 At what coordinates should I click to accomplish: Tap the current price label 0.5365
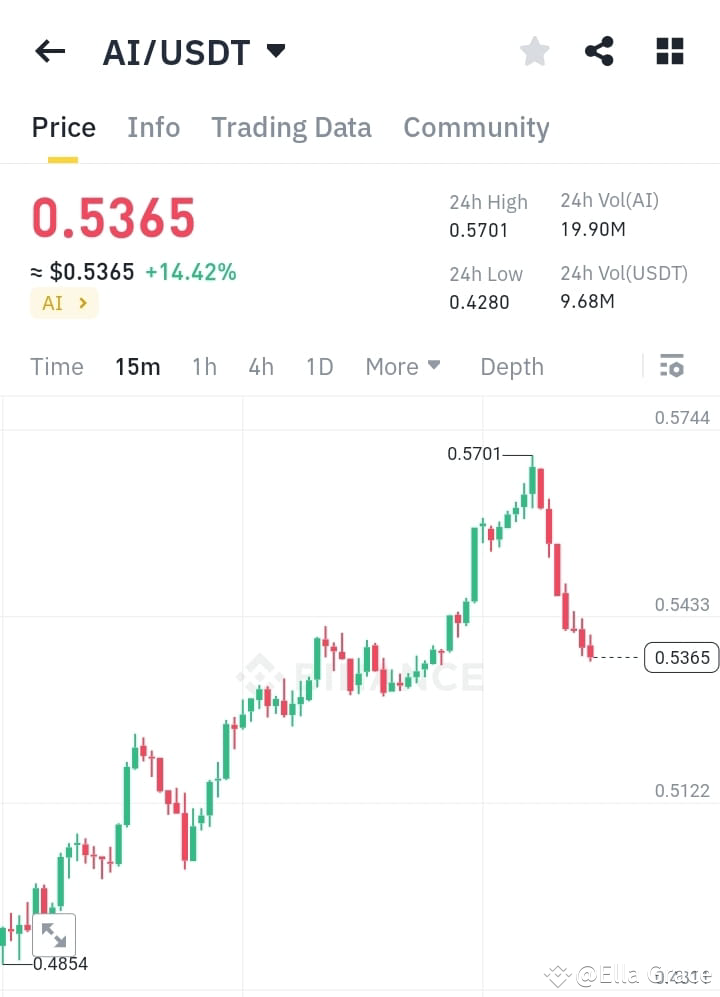681,657
